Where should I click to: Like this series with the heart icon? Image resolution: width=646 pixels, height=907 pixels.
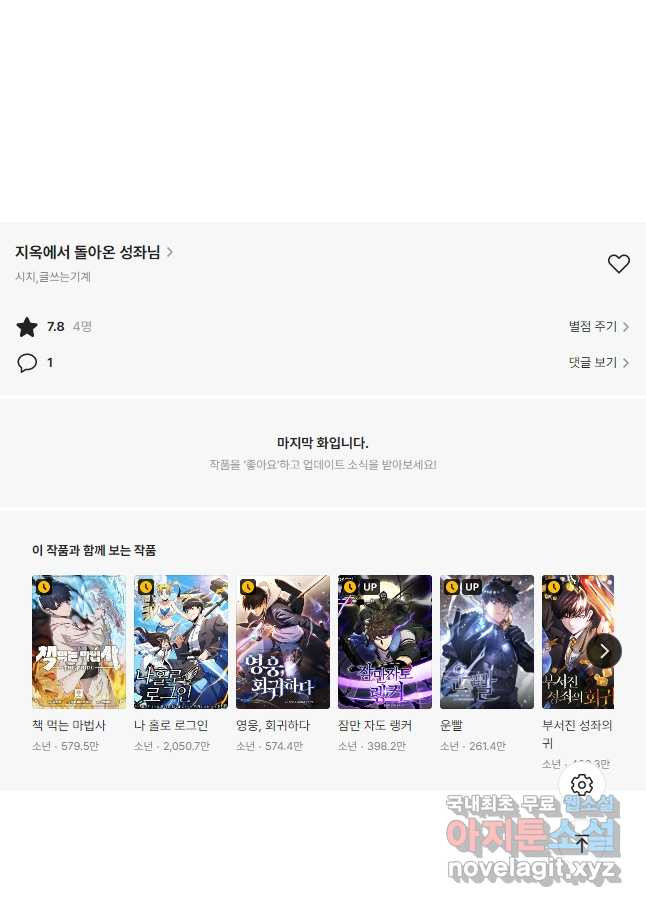[619, 264]
